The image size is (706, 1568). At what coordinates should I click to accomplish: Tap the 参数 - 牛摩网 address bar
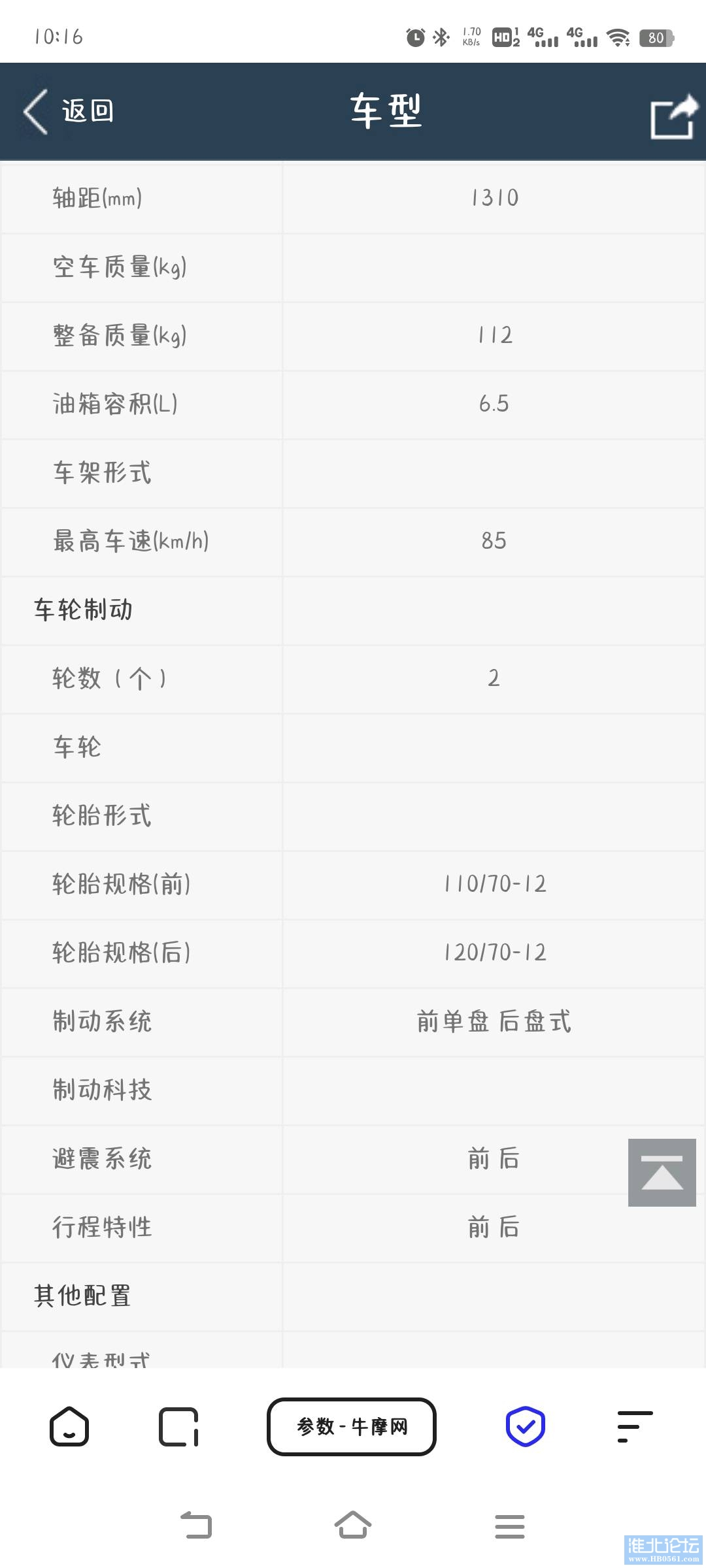pos(352,1426)
